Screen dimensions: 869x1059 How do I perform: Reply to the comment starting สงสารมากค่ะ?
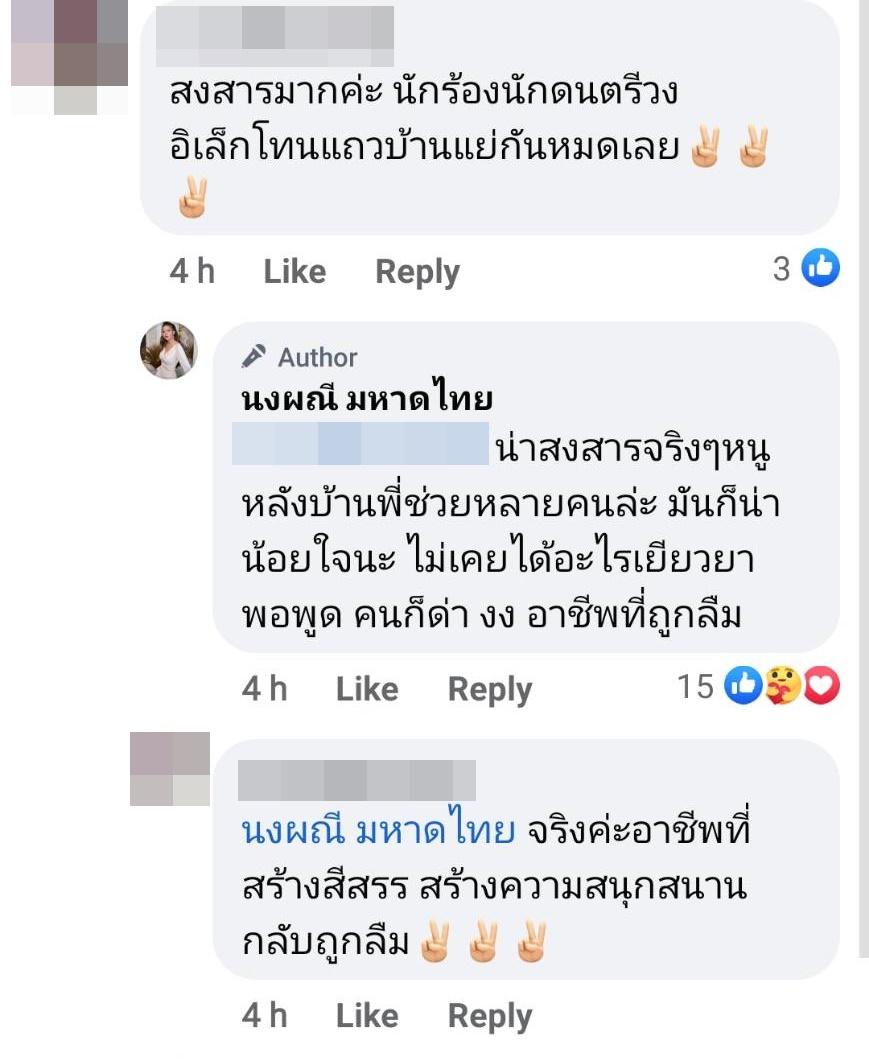click(417, 271)
